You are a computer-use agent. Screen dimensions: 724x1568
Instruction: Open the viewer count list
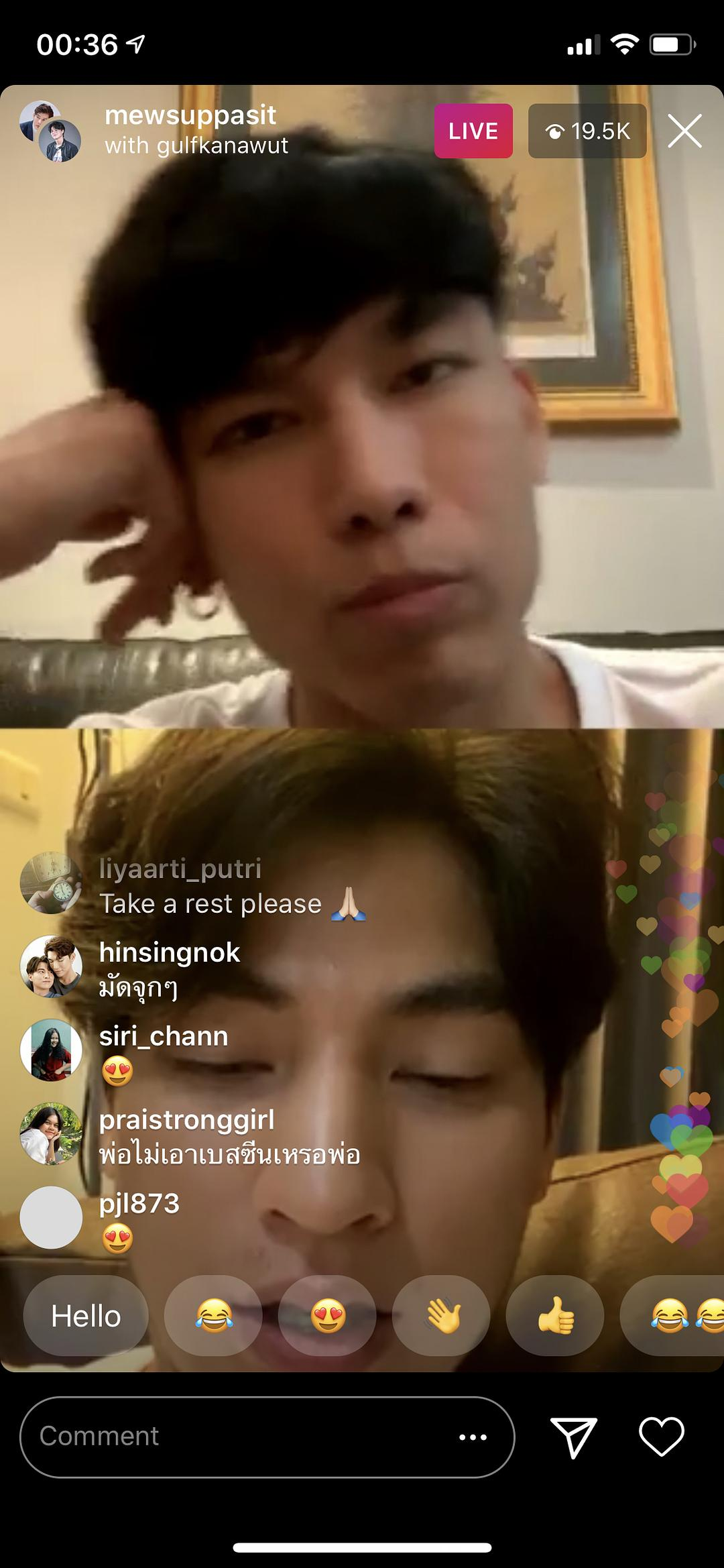[587, 131]
